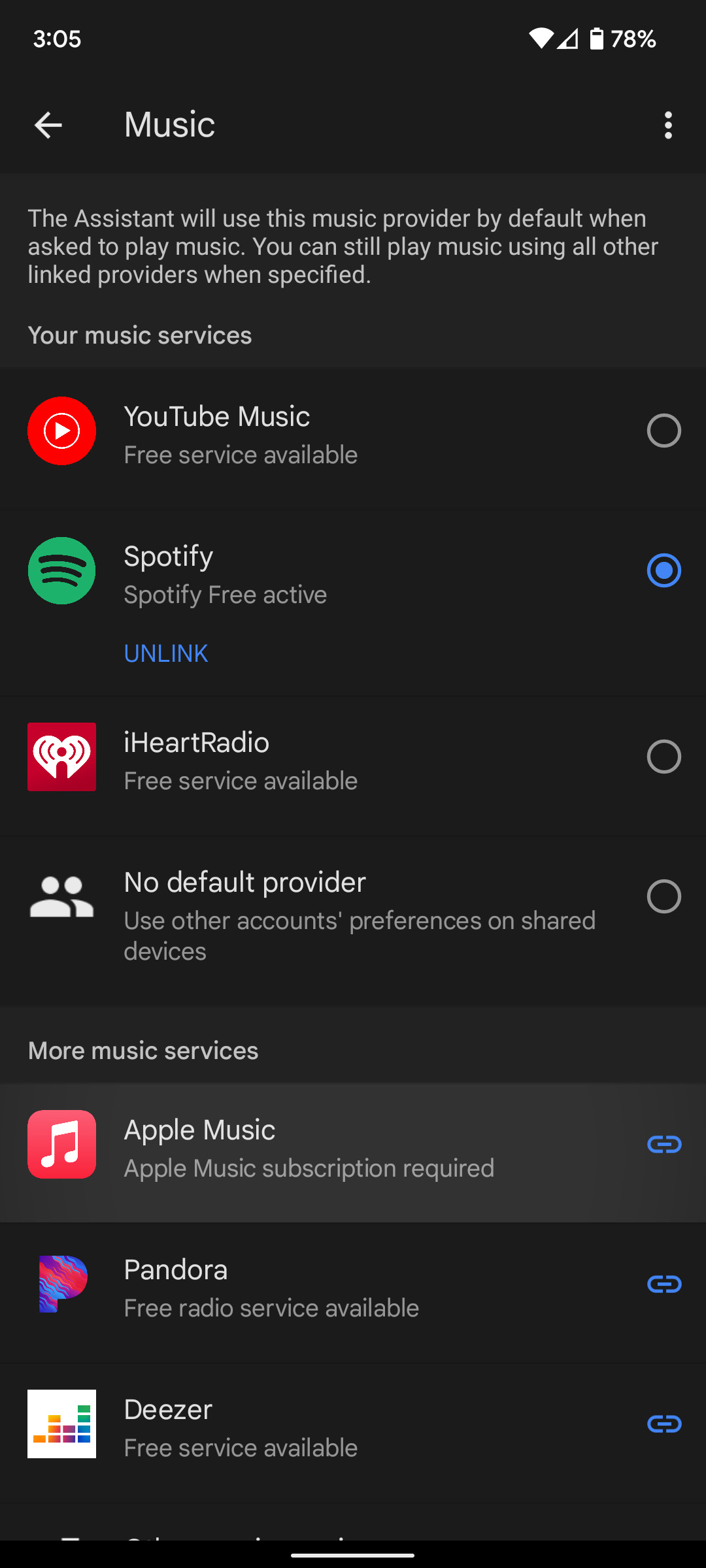Select YouTube Music as default provider
This screenshot has width=706, height=1568.
pos(664,431)
